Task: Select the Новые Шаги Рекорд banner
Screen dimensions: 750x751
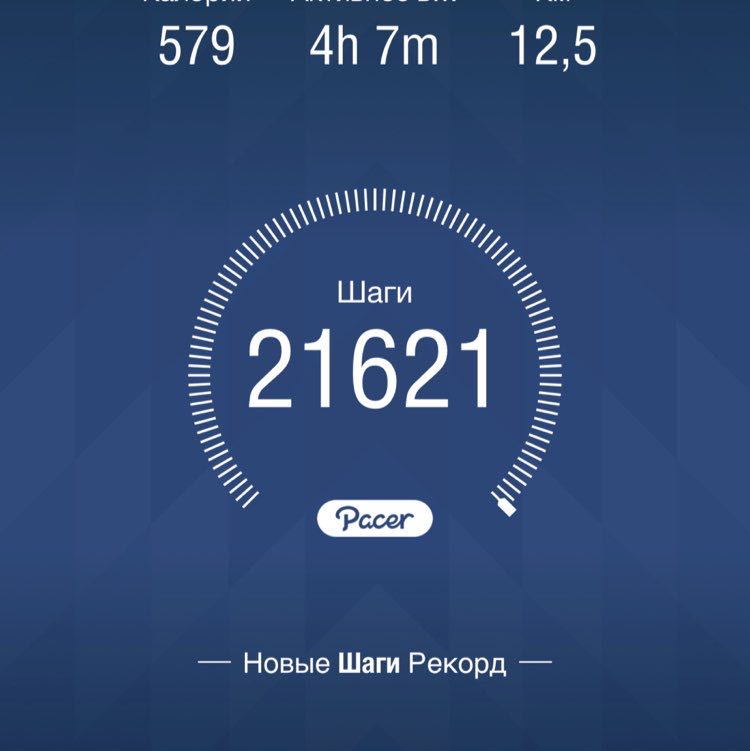Action: pos(375,660)
